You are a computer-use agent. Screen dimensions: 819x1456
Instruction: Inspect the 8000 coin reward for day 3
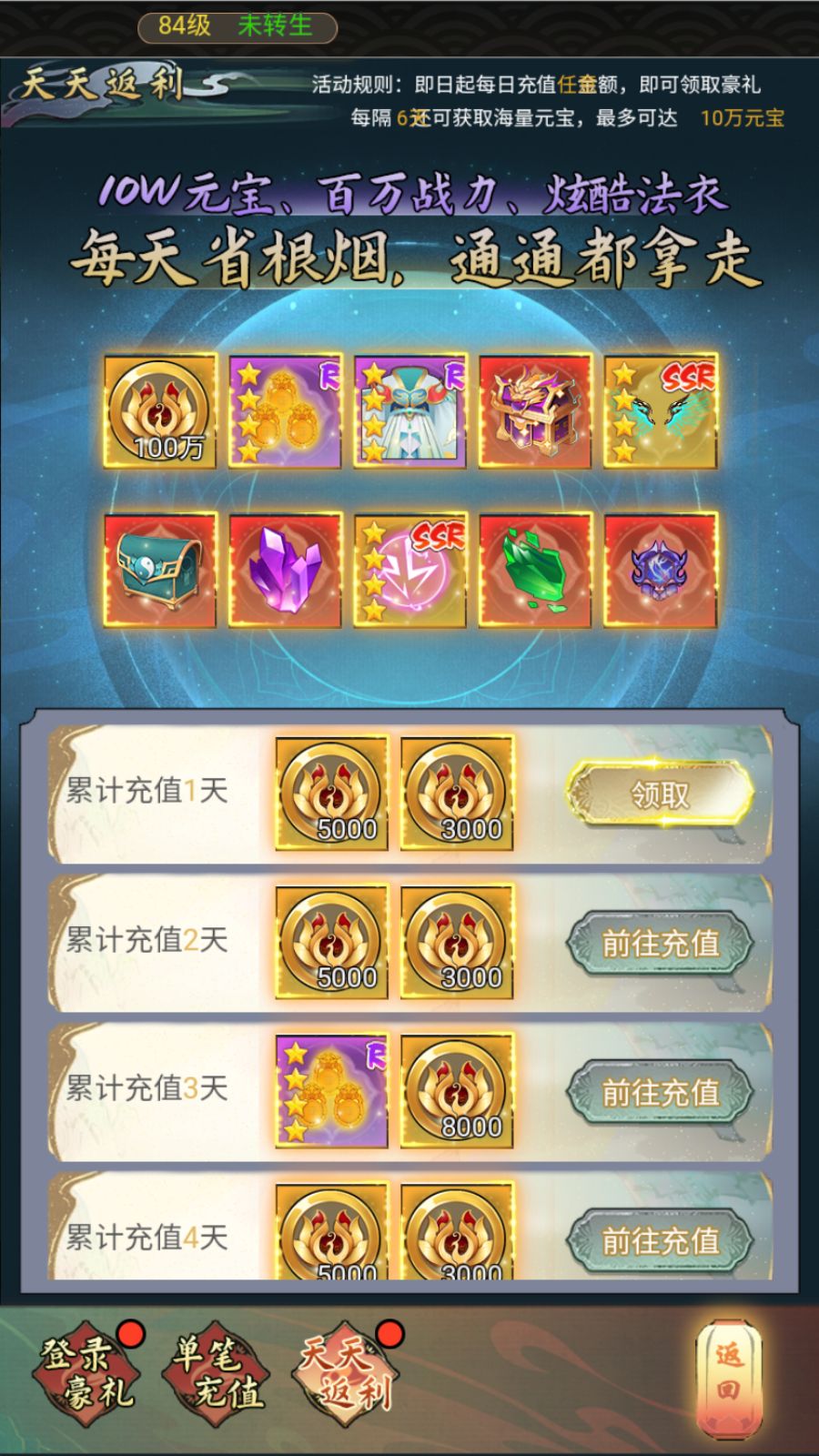point(458,1090)
